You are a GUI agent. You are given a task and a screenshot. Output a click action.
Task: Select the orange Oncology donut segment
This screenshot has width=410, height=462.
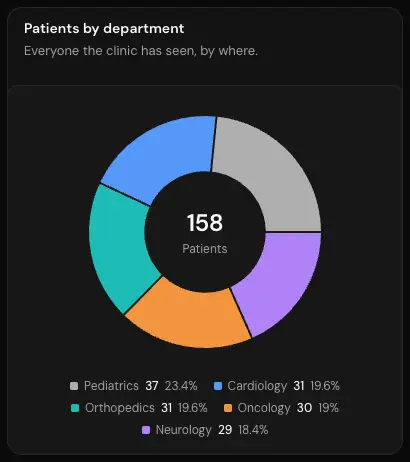click(187, 317)
